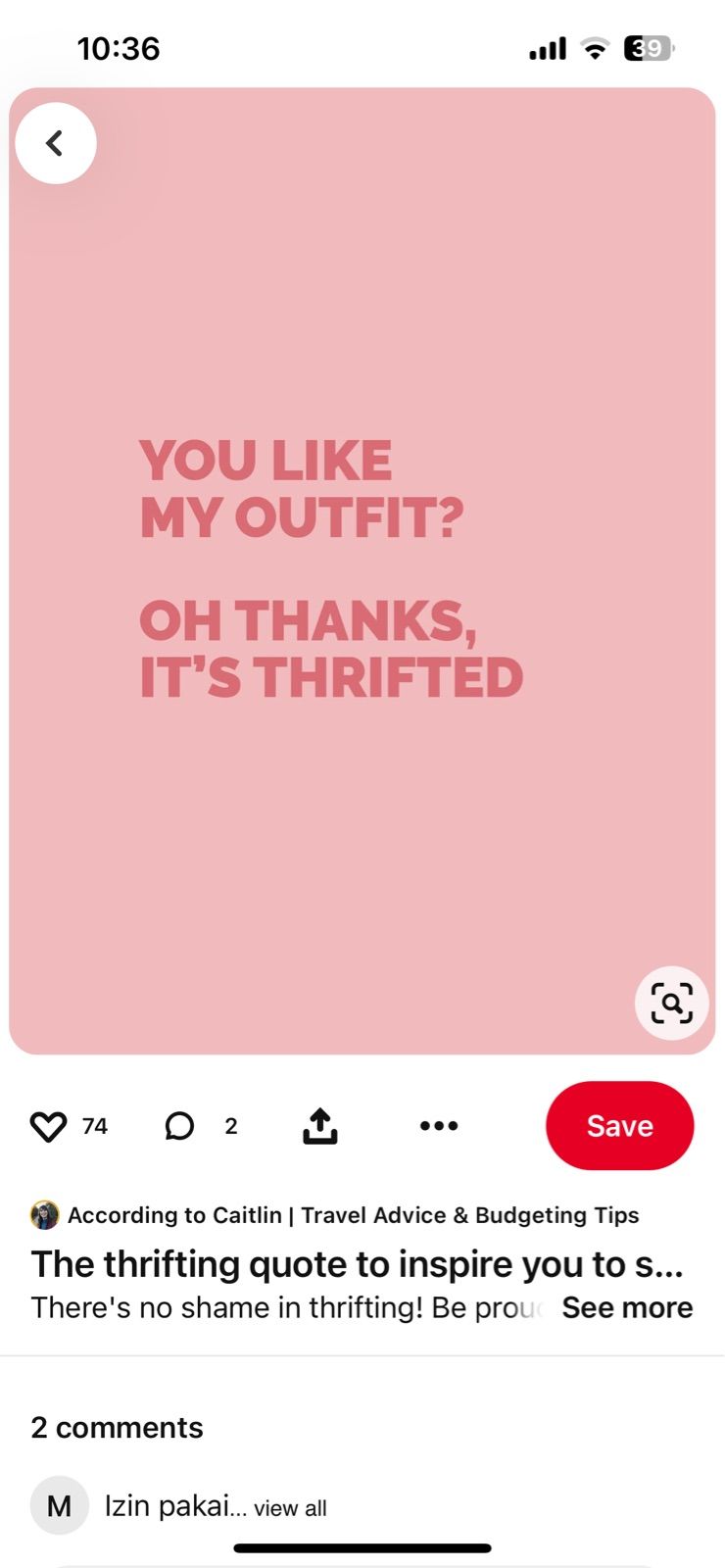Open comments via the speech bubble icon

tap(179, 1126)
